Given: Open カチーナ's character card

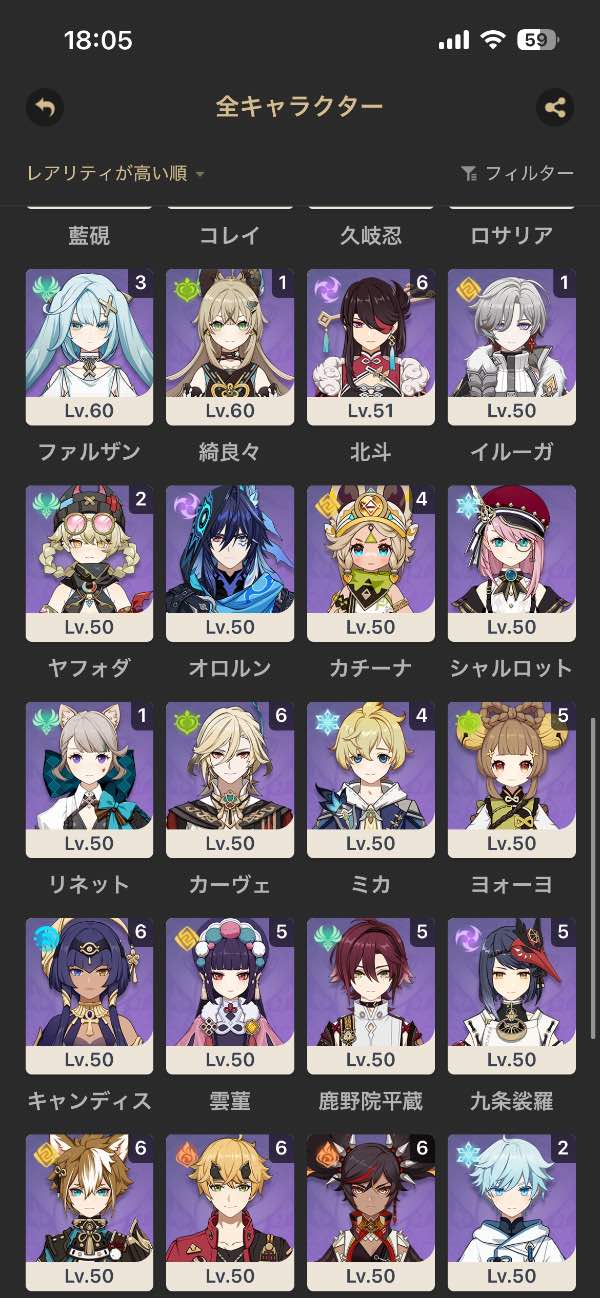Looking at the screenshot, I should (371, 562).
